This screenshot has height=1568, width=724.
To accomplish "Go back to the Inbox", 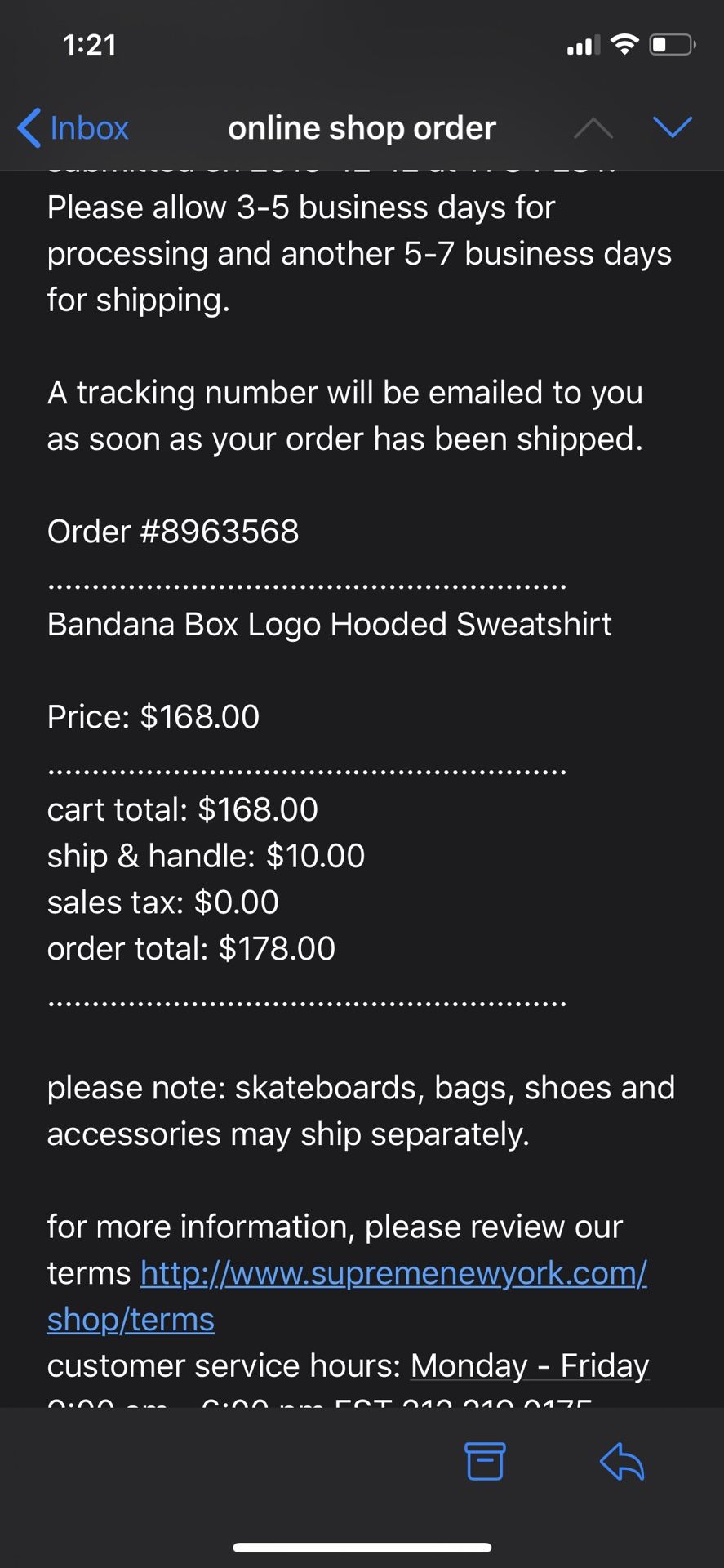I will (x=73, y=128).
